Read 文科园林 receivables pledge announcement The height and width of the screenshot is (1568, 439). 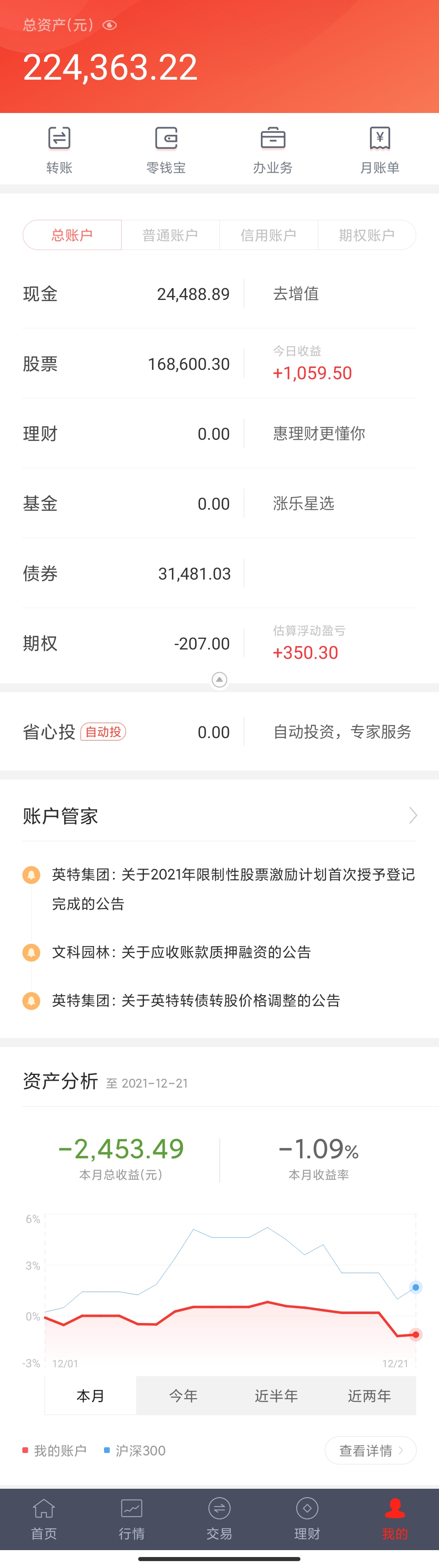click(x=181, y=952)
